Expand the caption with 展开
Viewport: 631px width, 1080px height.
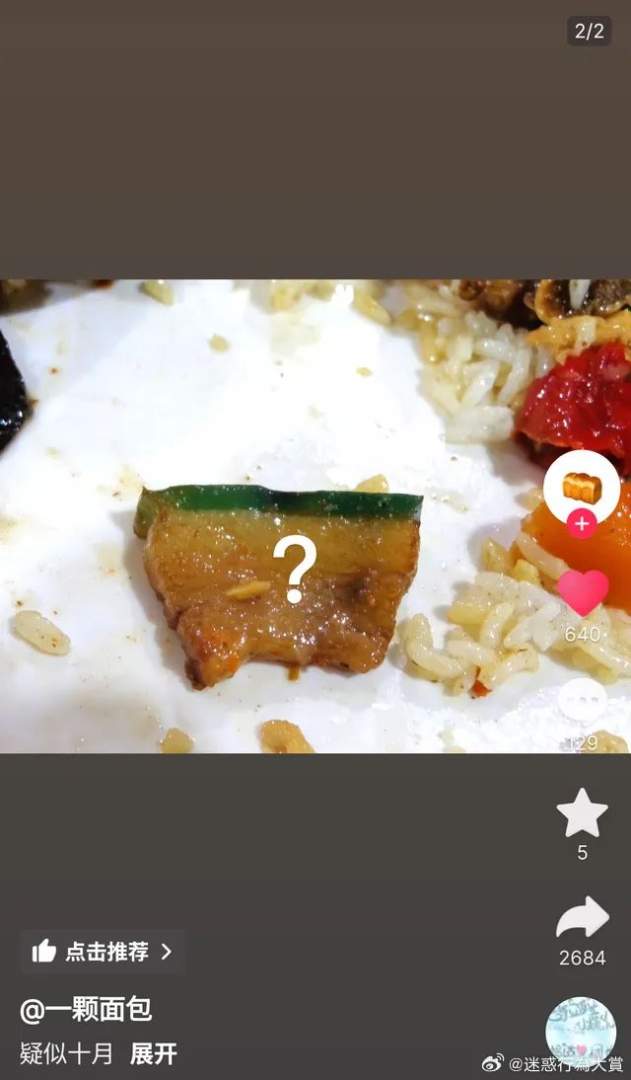(153, 1053)
